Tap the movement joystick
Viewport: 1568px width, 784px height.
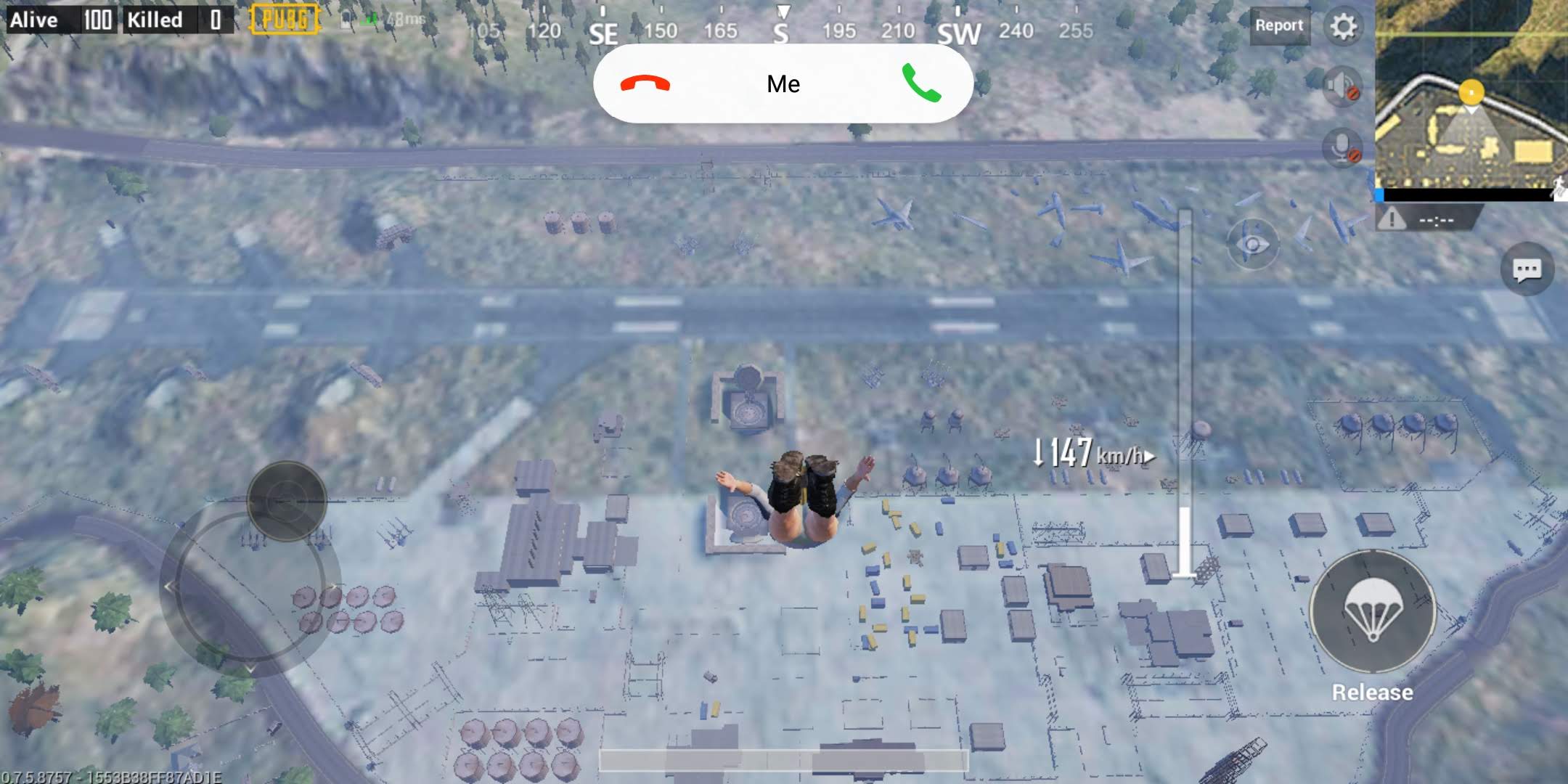pyautogui.click(x=286, y=501)
